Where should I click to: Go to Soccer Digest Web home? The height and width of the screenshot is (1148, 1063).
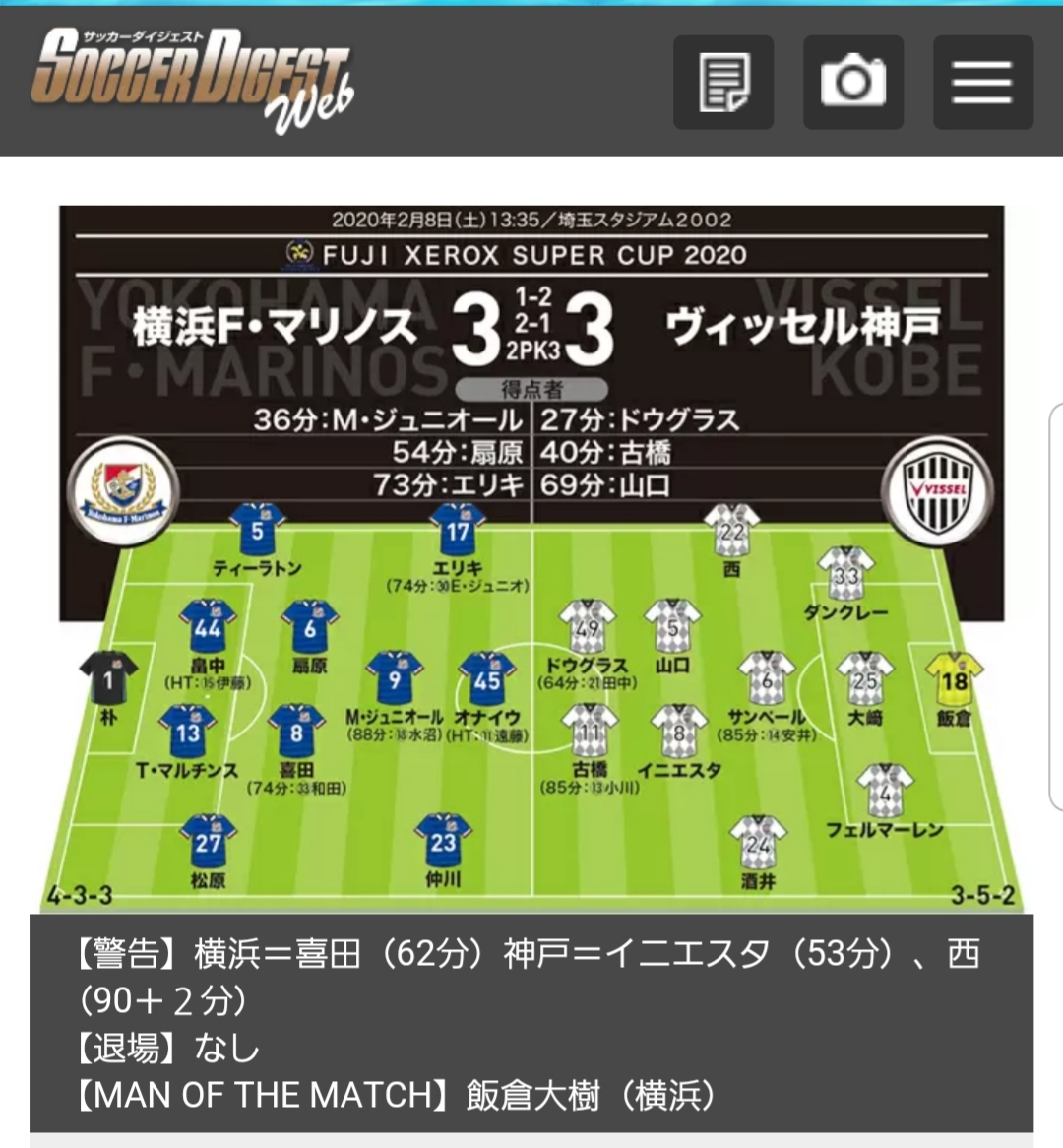[x=194, y=81]
